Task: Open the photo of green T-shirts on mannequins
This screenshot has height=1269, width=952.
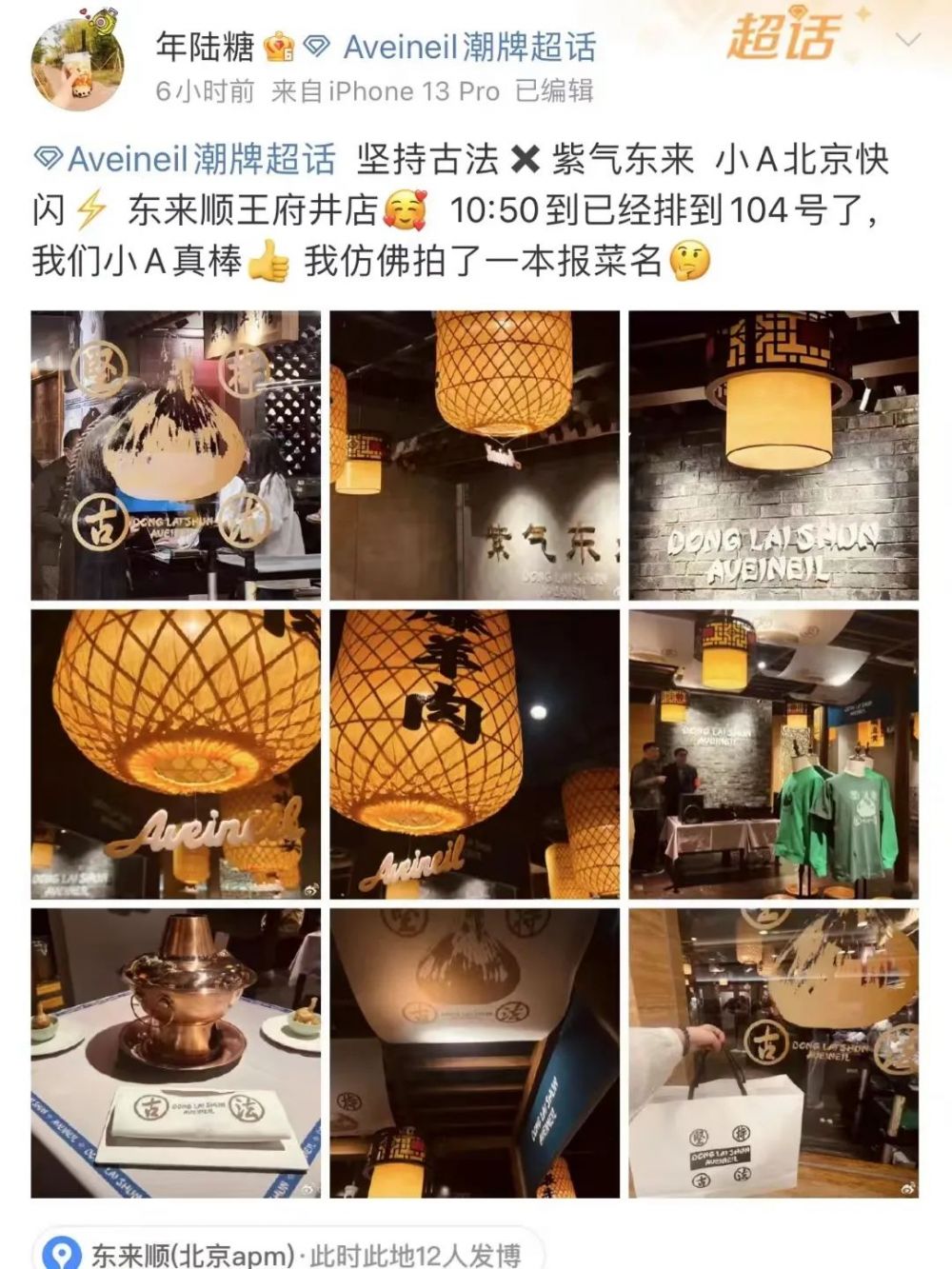Action: click(773, 754)
